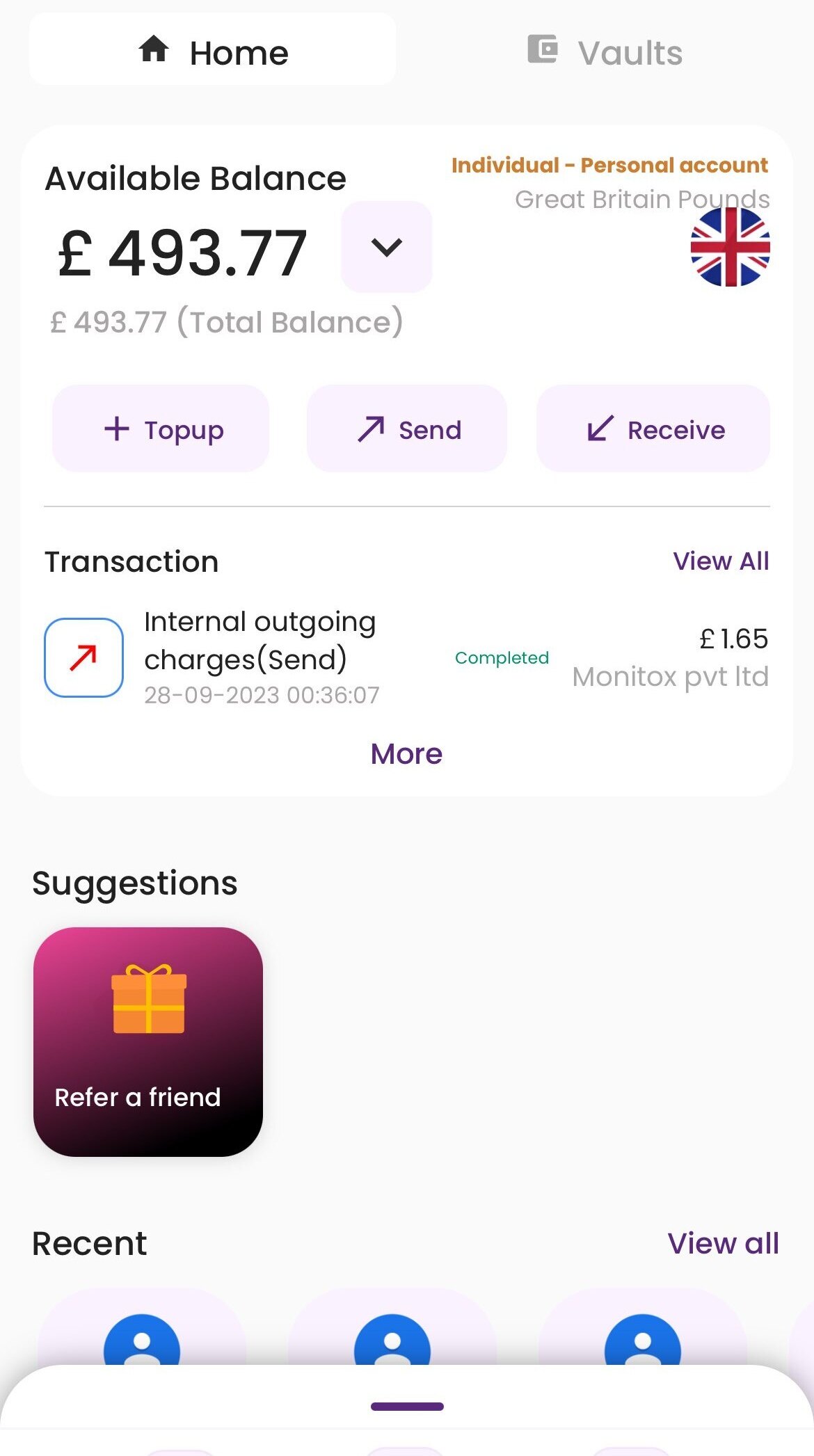The height and width of the screenshot is (1456, 814).
Task: Tap the bottom sheet drag handle
Action: 407,1407
